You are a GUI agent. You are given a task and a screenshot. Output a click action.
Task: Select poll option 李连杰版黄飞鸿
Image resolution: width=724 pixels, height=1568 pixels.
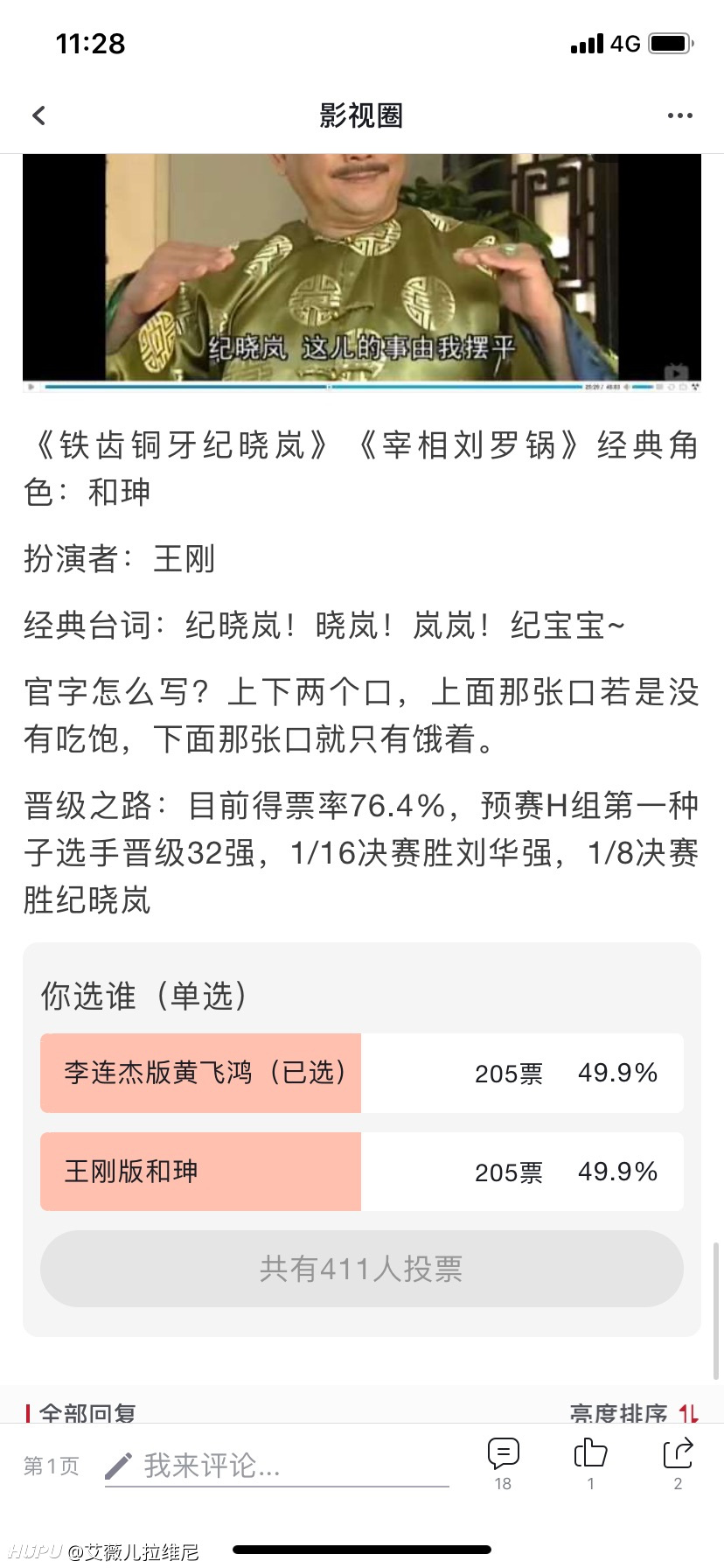coord(362,1073)
